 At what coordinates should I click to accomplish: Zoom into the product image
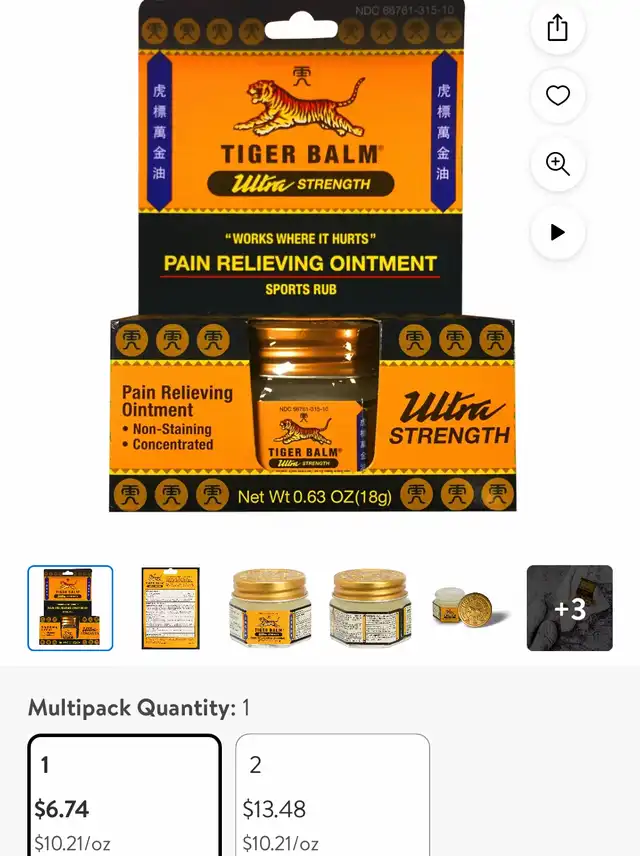point(557,165)
